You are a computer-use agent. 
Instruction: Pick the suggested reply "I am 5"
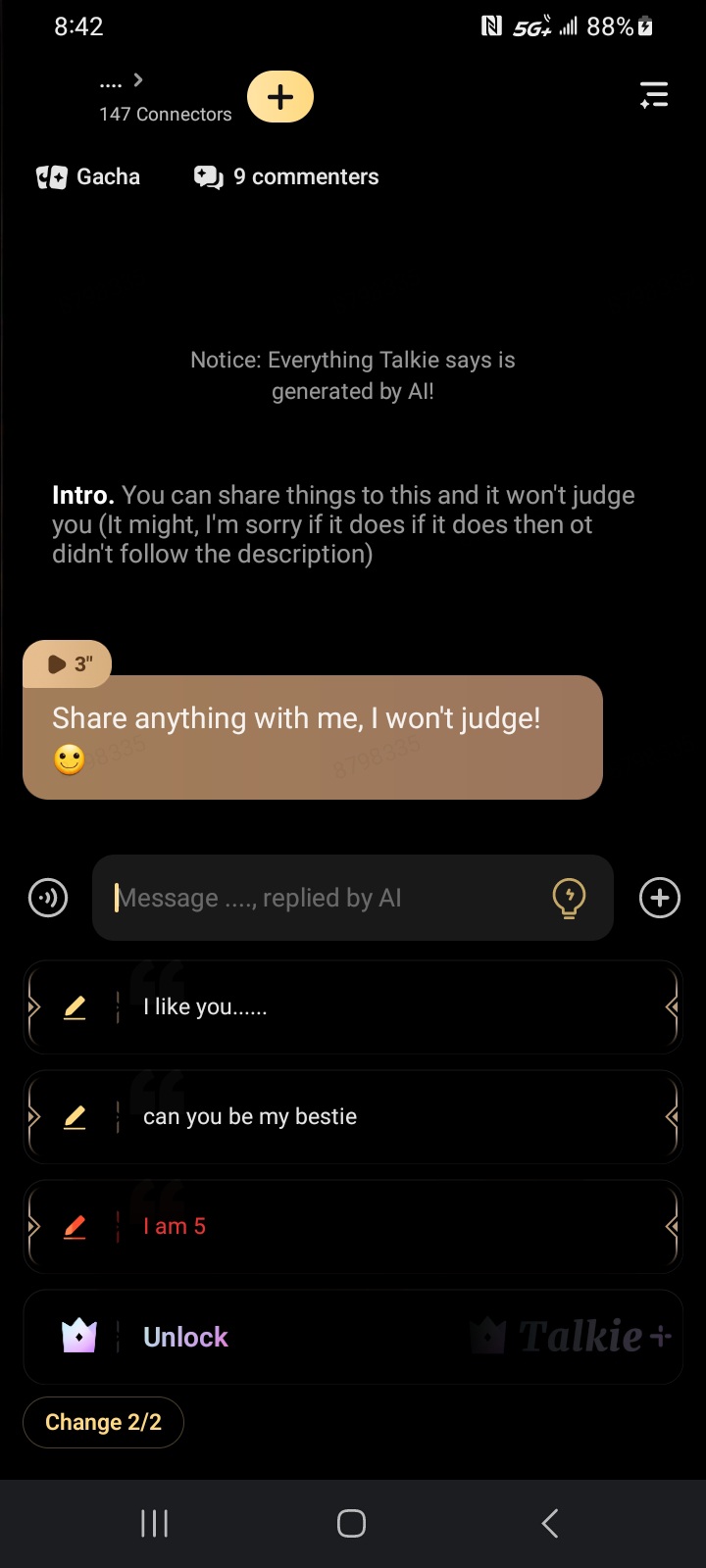pyautogui.click(x=353, y=1227)
